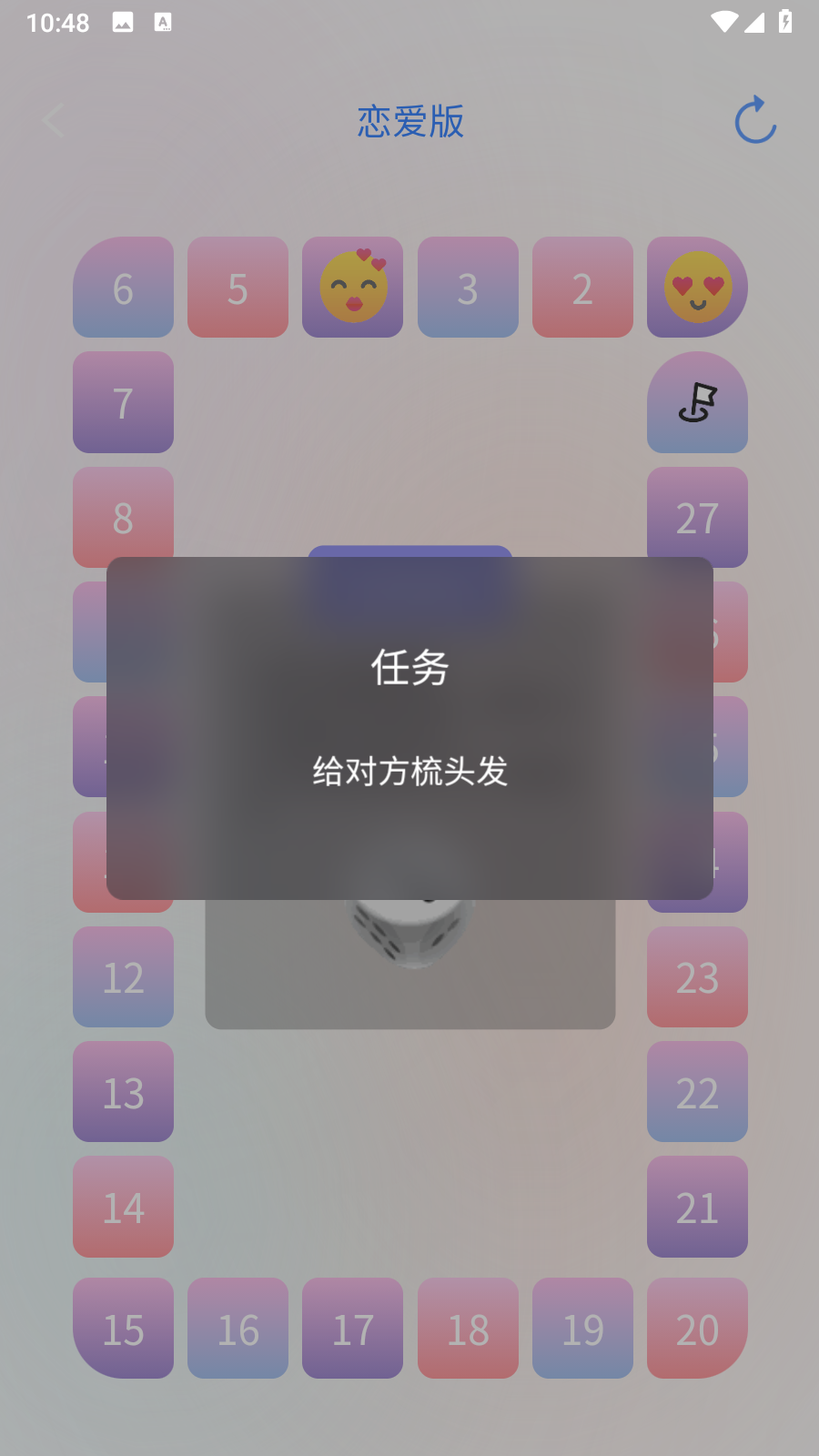Image resolution: width=819 pixels, height=1456 pixels.
Task: Click tile number 12
Action: [x=123, y=977]
